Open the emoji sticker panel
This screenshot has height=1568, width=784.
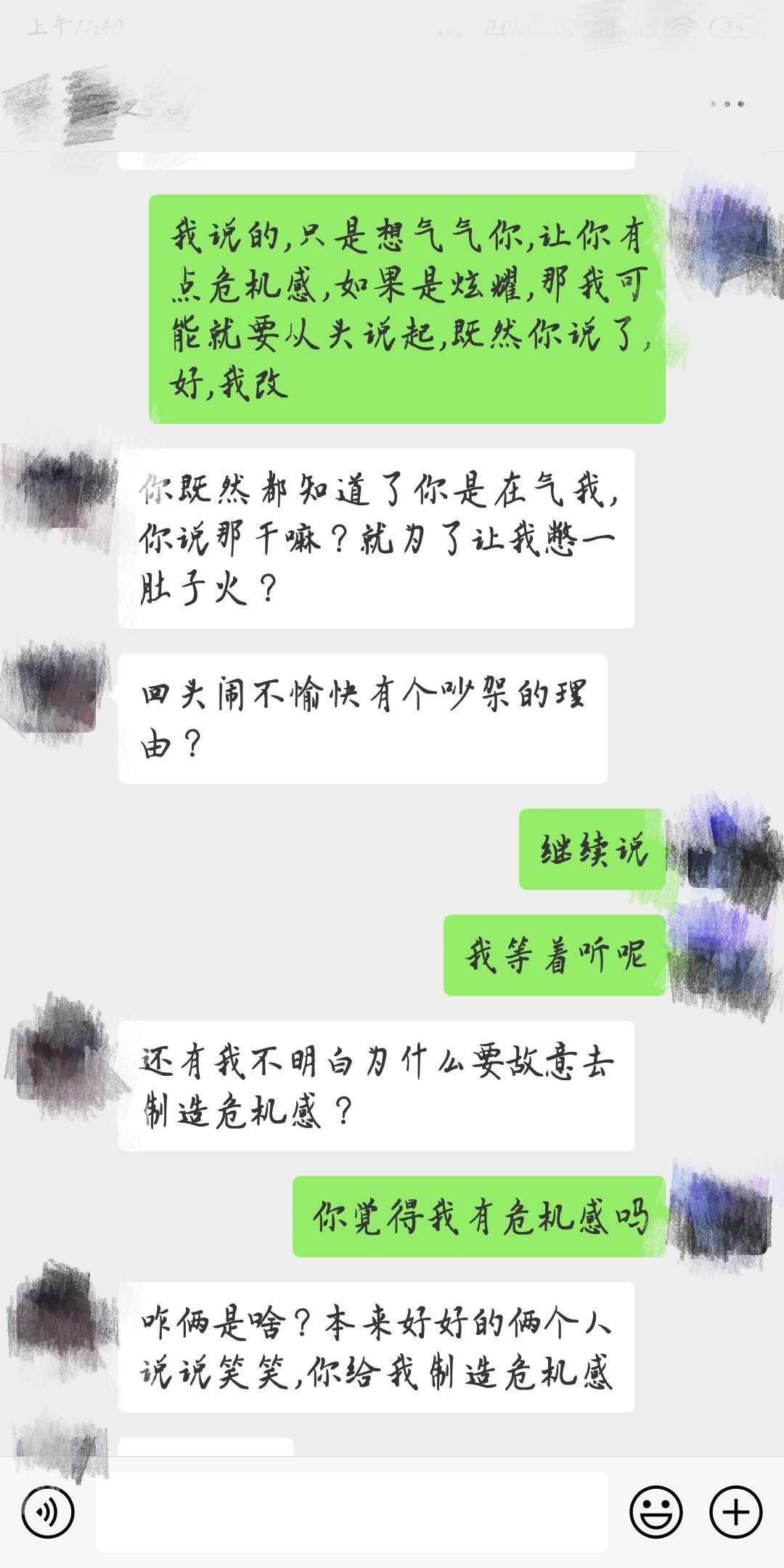coord(656,1512)
